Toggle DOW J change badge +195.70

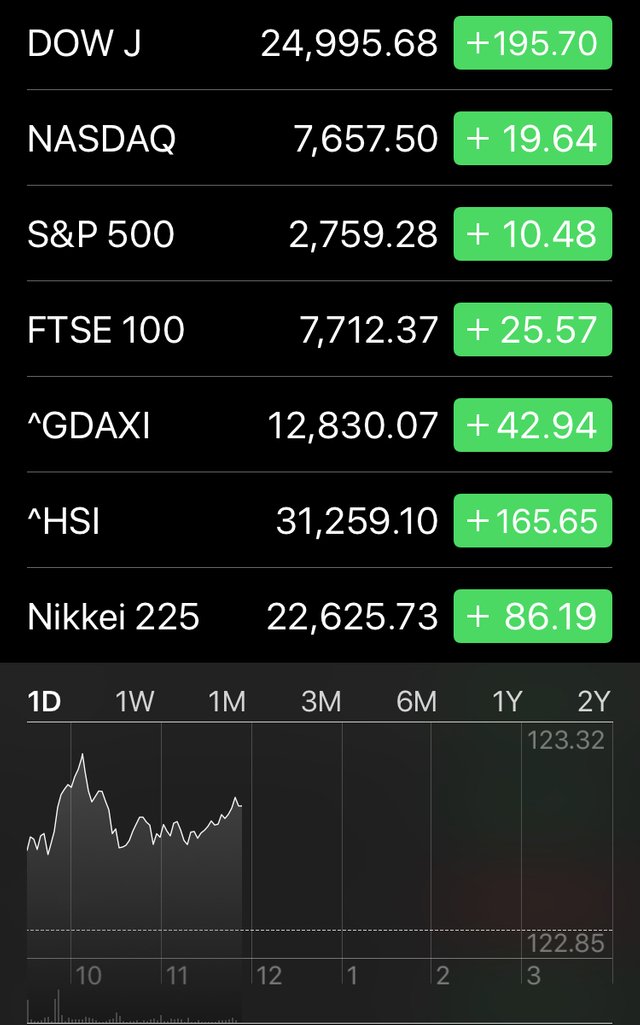click(x=532, y=43)
